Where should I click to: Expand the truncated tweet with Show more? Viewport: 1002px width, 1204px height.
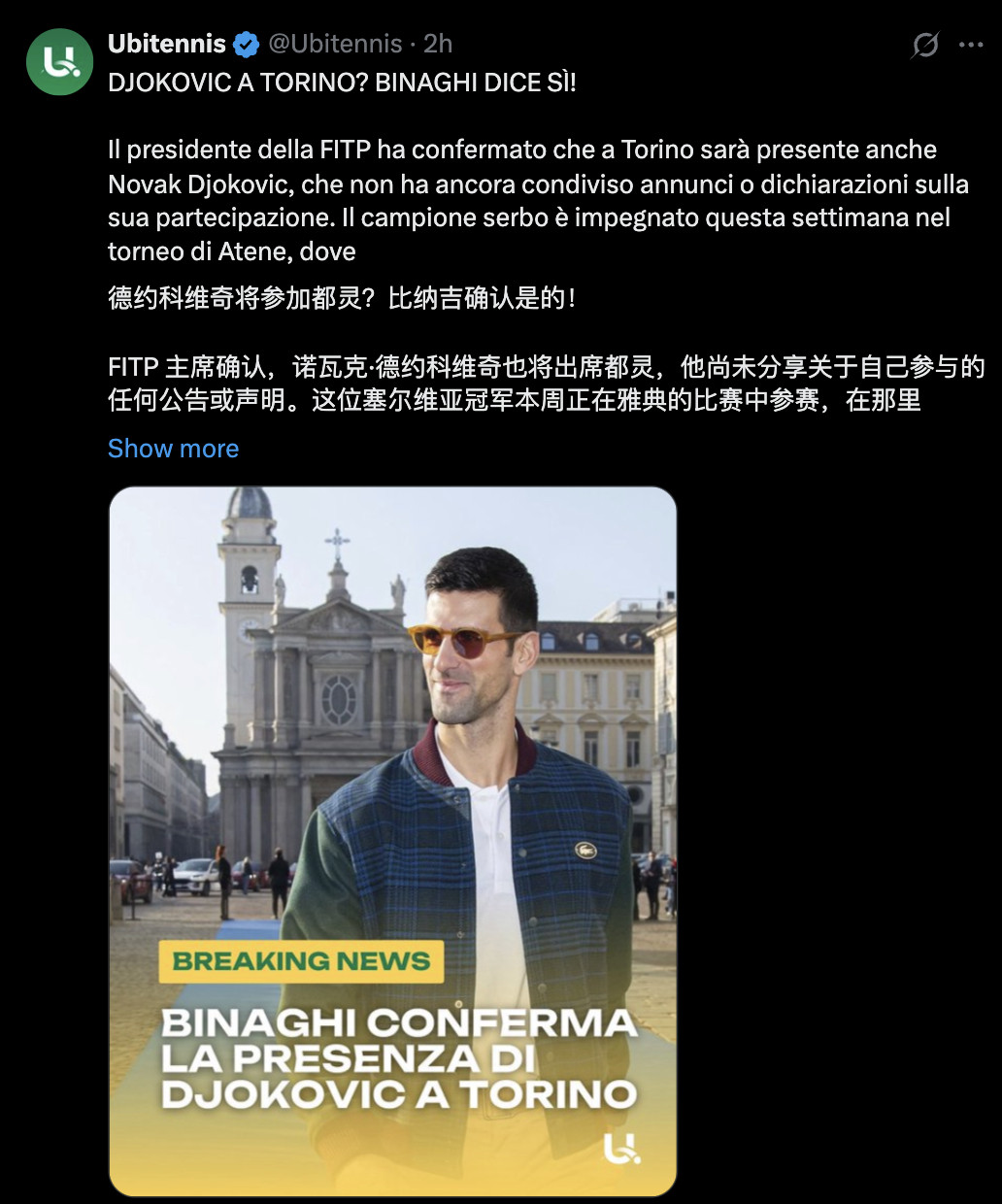tap(173, 448)
